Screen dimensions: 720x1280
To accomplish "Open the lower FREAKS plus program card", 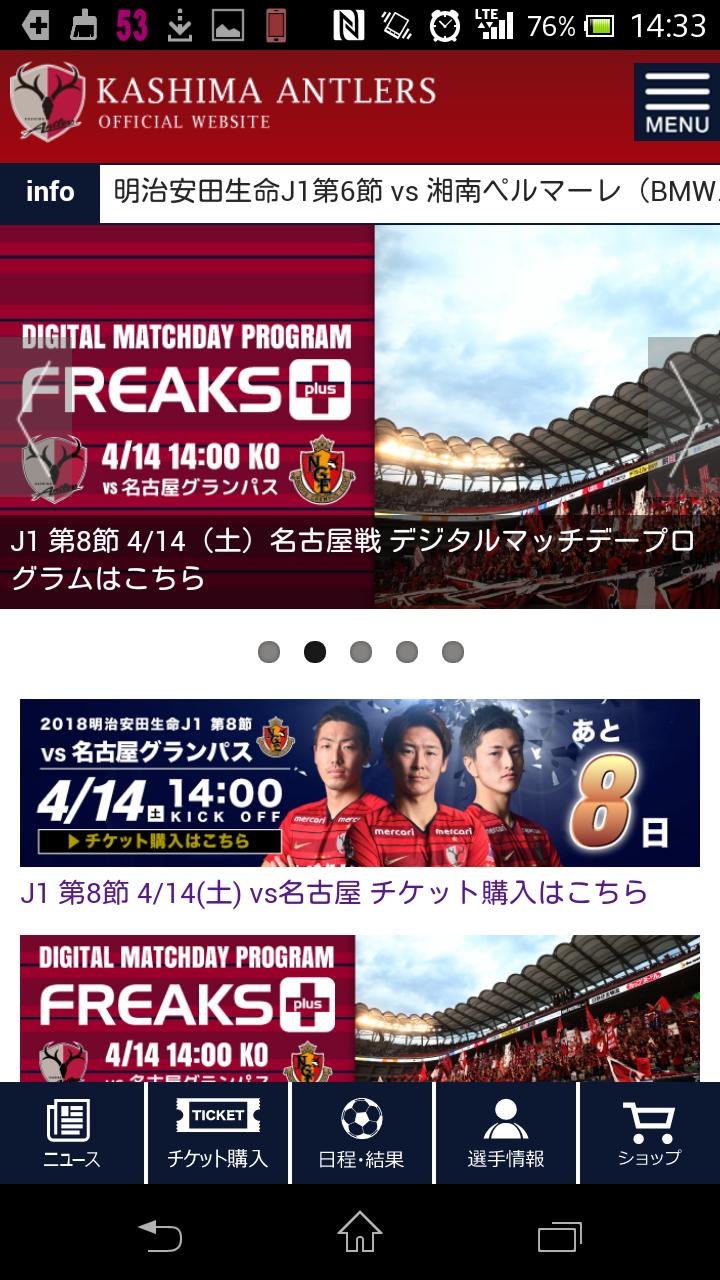I will coord(360,1008).
